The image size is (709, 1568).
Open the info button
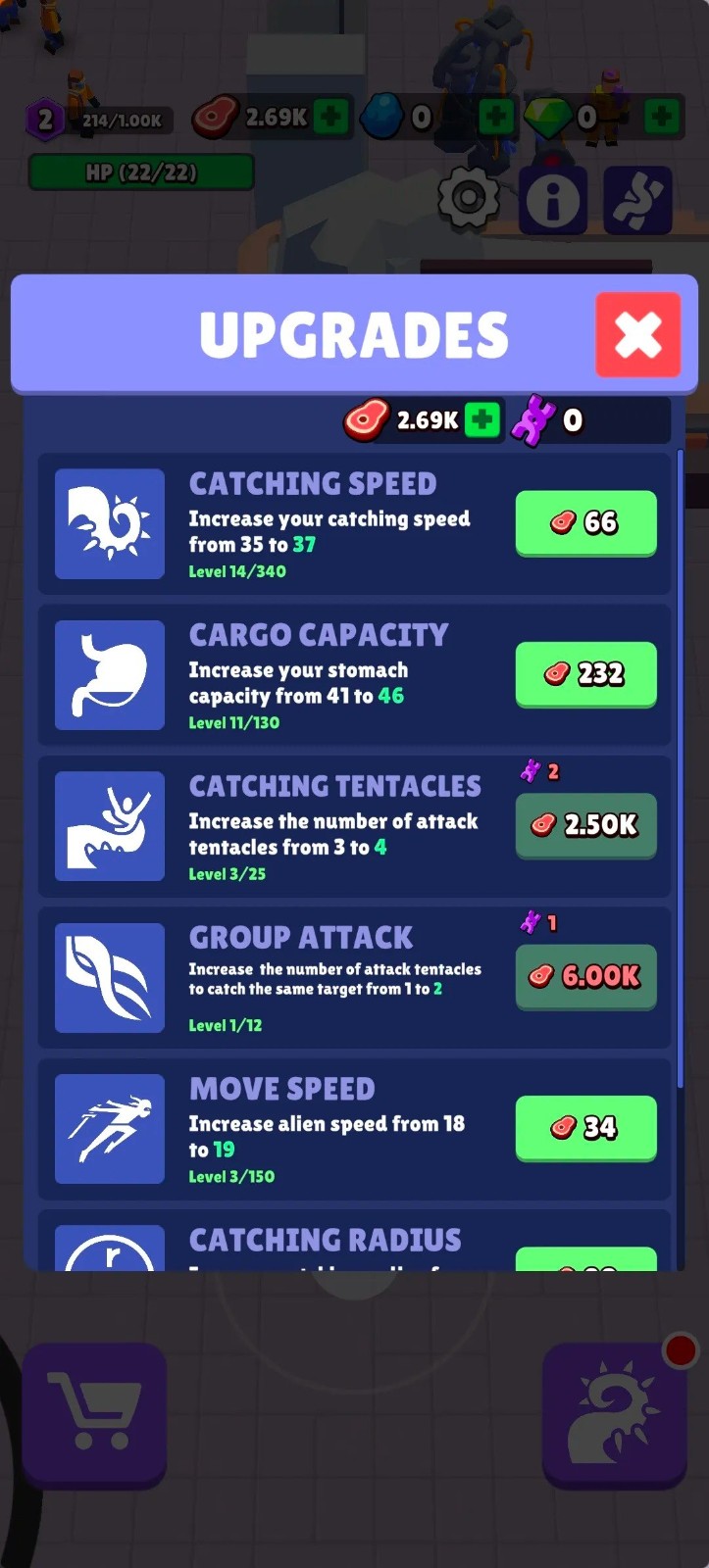[552, 200]
